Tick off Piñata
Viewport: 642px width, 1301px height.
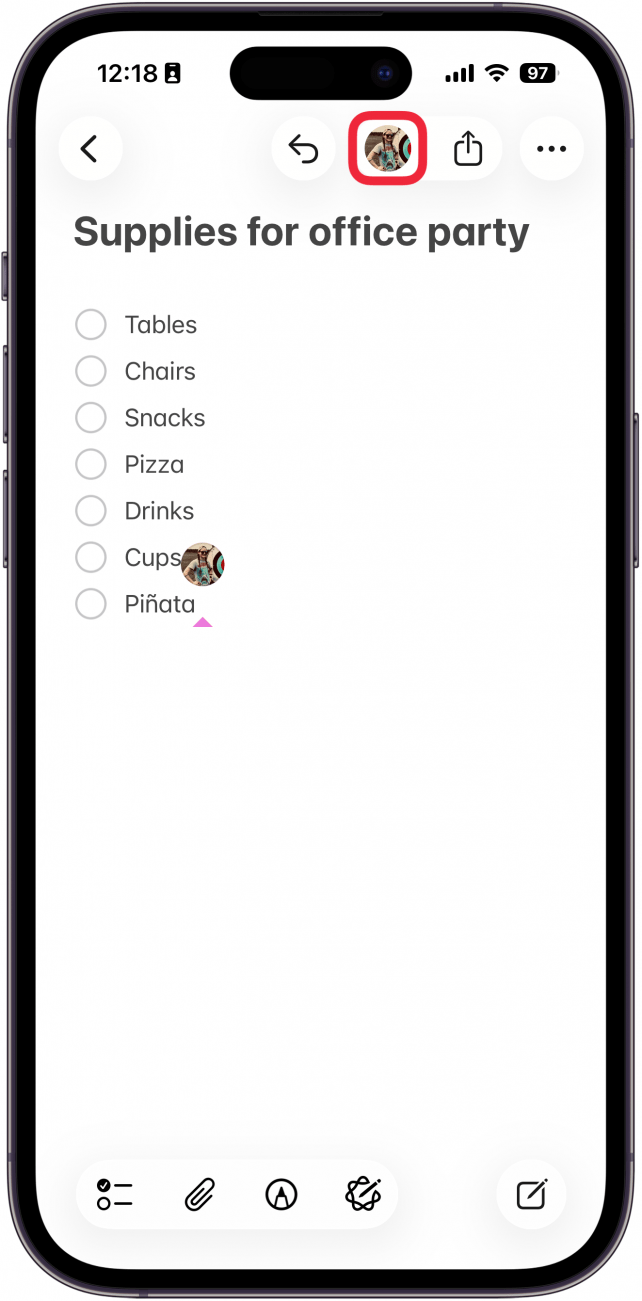(91, 604)
